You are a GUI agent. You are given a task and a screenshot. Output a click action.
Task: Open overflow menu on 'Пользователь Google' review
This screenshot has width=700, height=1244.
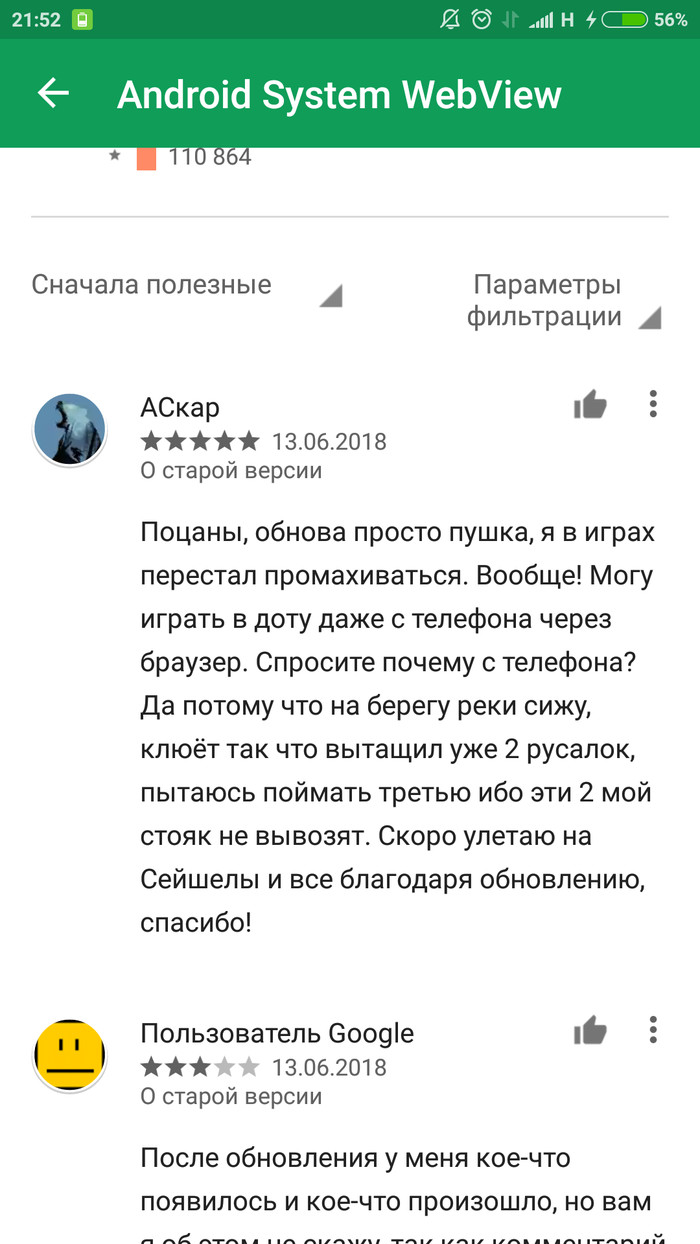653,1030
